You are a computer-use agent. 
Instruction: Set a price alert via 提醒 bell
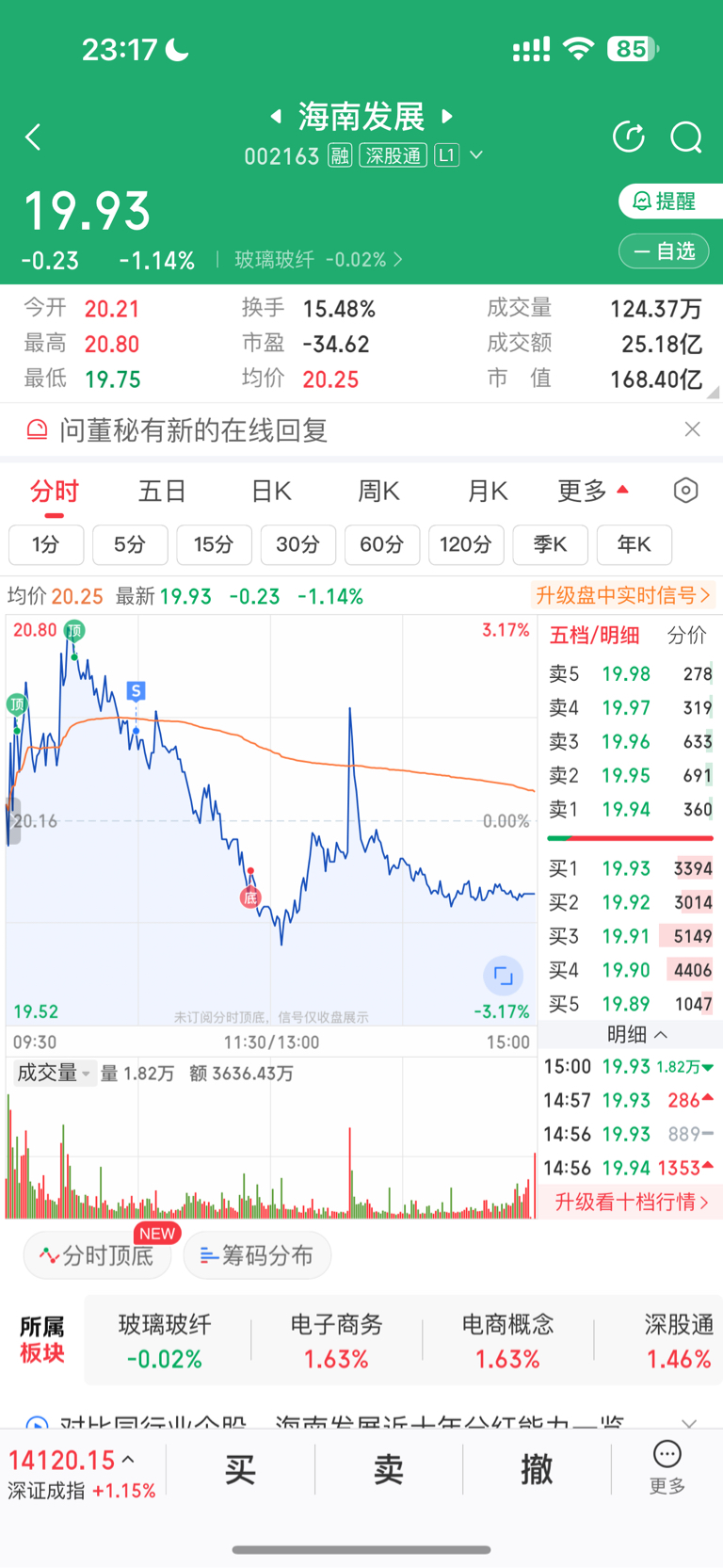point(670,201)
